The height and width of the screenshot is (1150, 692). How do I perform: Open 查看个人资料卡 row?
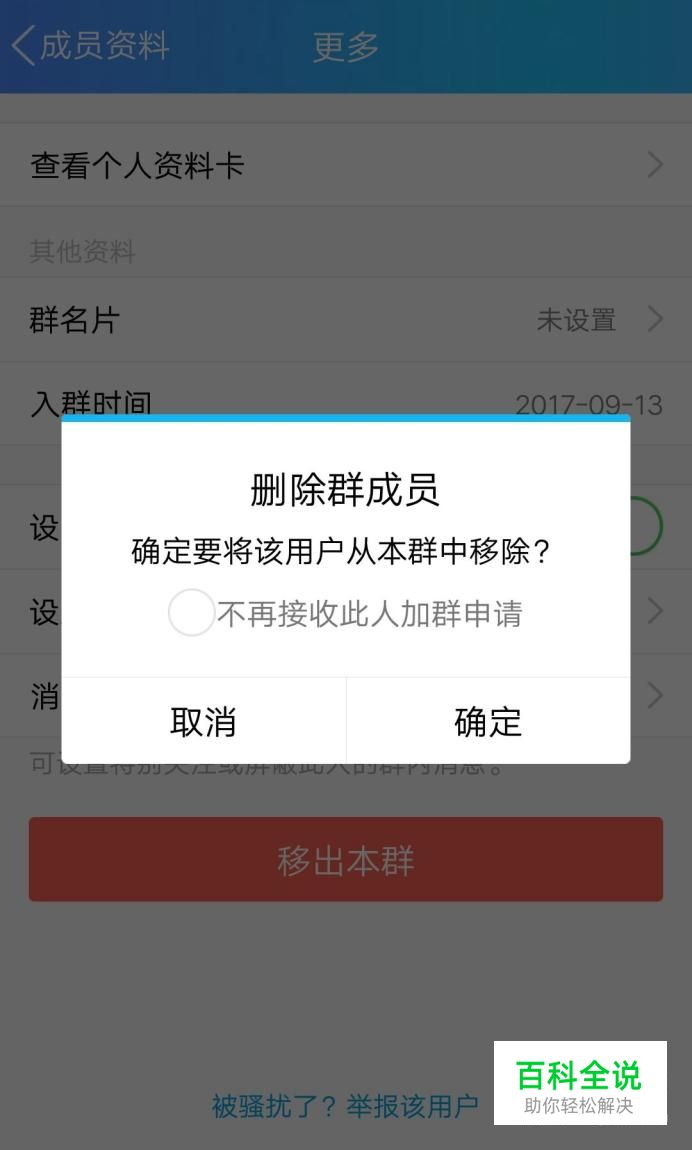tap(346, 165)
